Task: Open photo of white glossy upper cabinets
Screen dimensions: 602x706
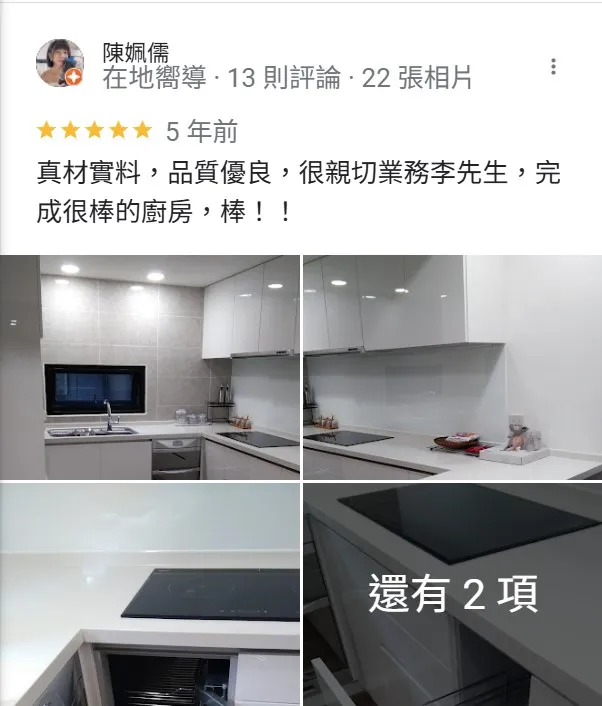Action: pos(453,367)
